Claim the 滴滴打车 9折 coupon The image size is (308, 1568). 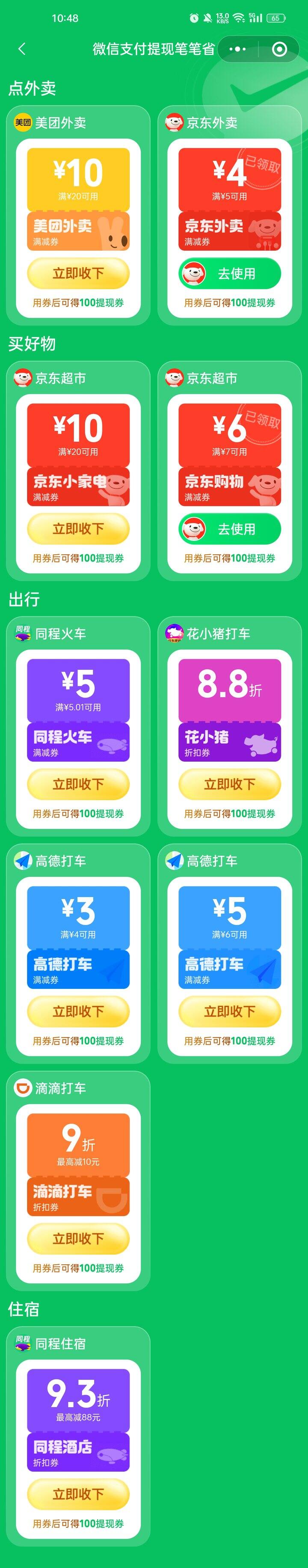(78, 1238)
